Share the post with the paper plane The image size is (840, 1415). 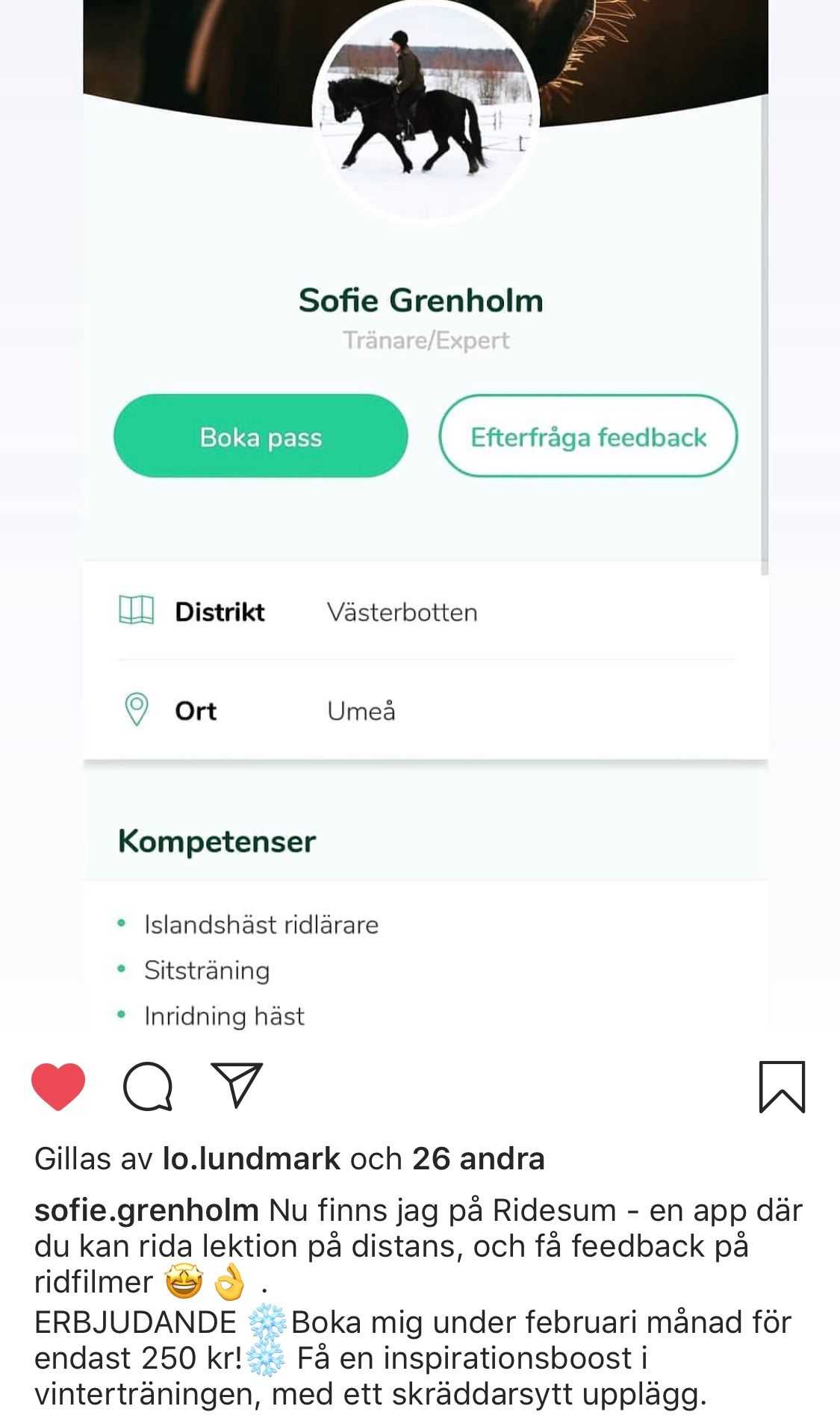[237, 1084]
